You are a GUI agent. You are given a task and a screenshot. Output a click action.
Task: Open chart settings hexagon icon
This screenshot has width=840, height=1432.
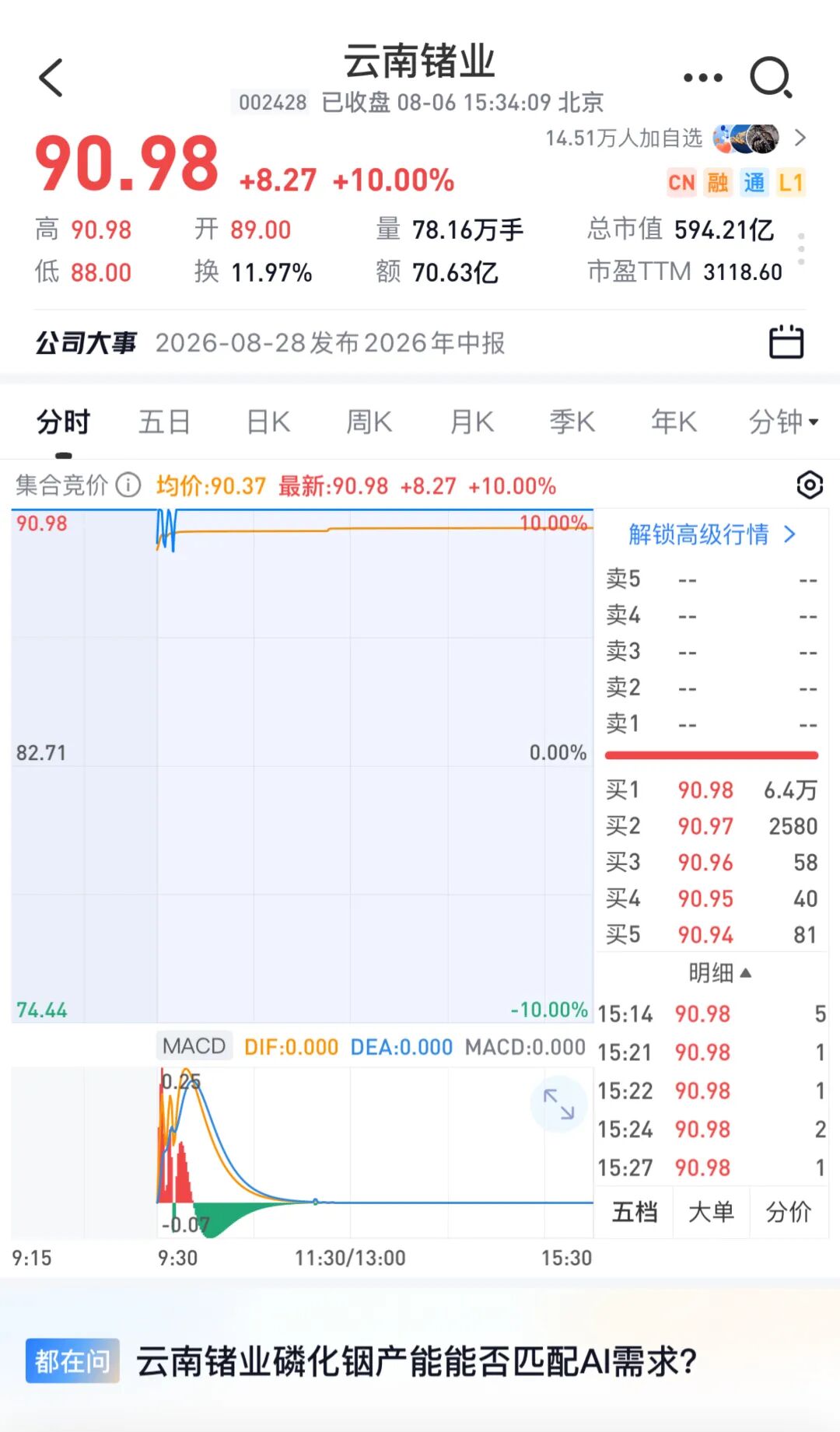tap(810, 485)
